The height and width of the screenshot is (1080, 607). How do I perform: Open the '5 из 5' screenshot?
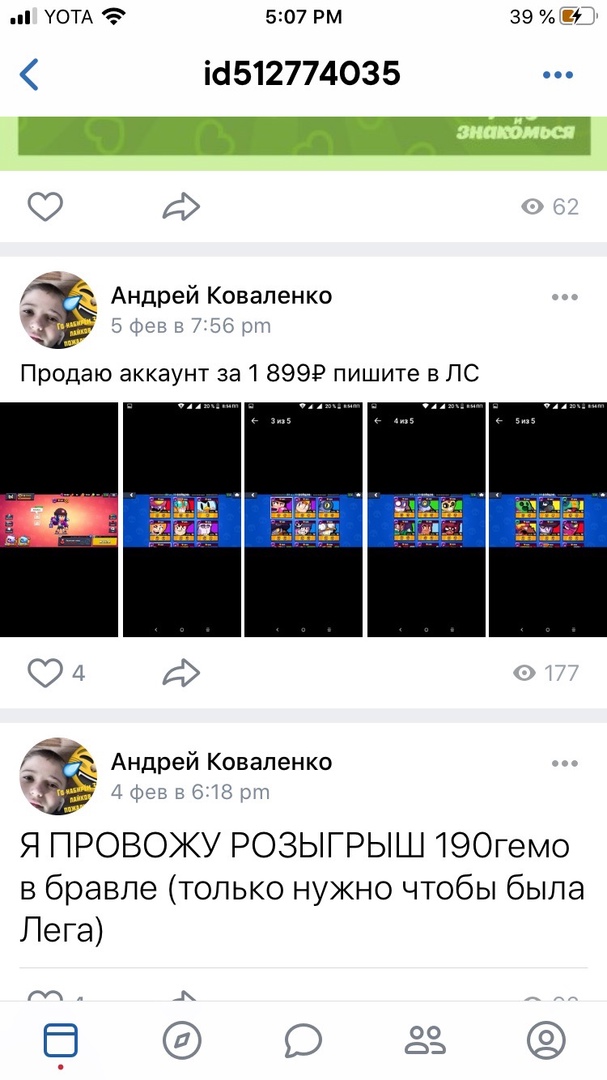point(548,519)
